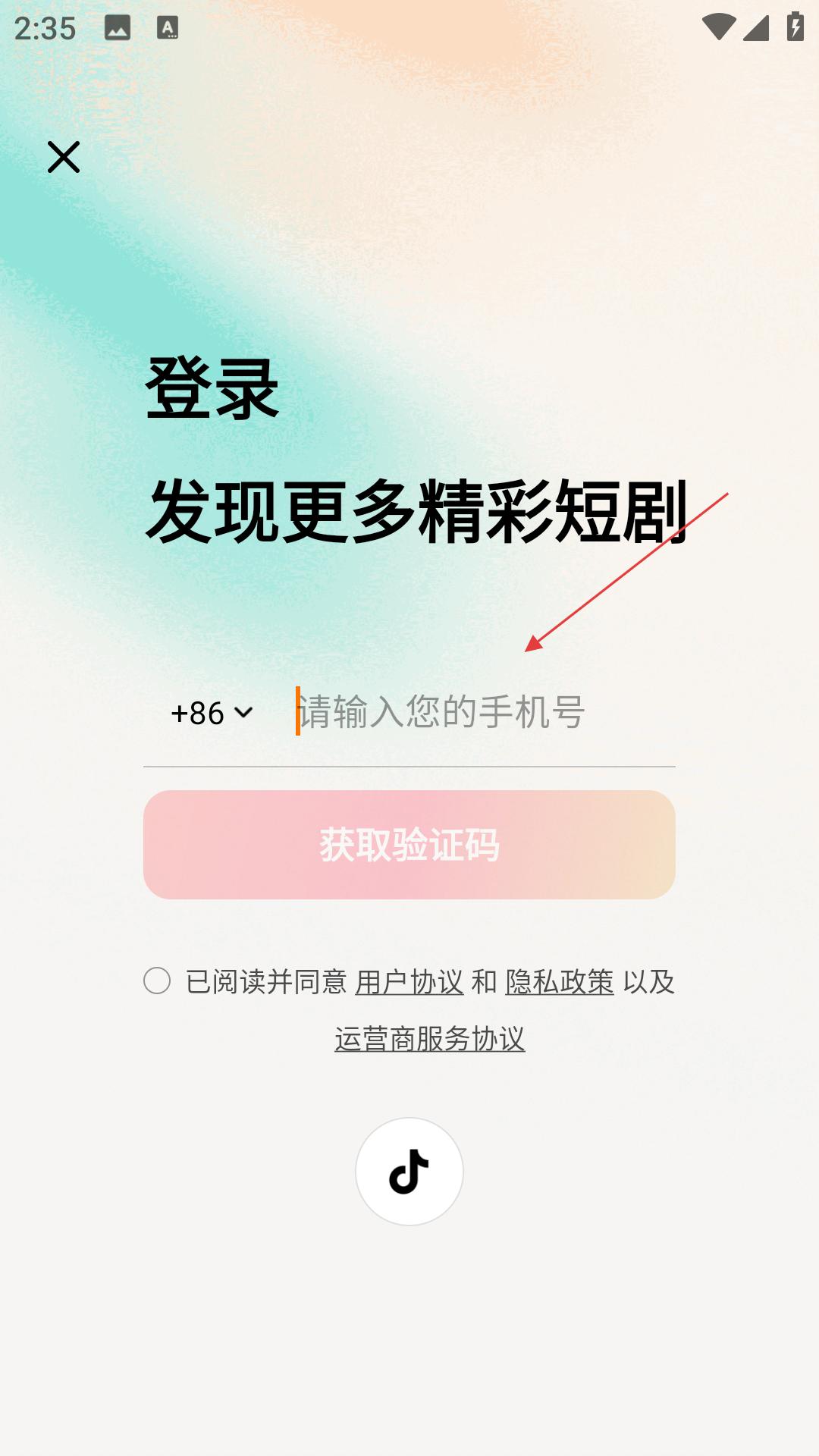Check the agreement consent checkbox

pos(157,981)
